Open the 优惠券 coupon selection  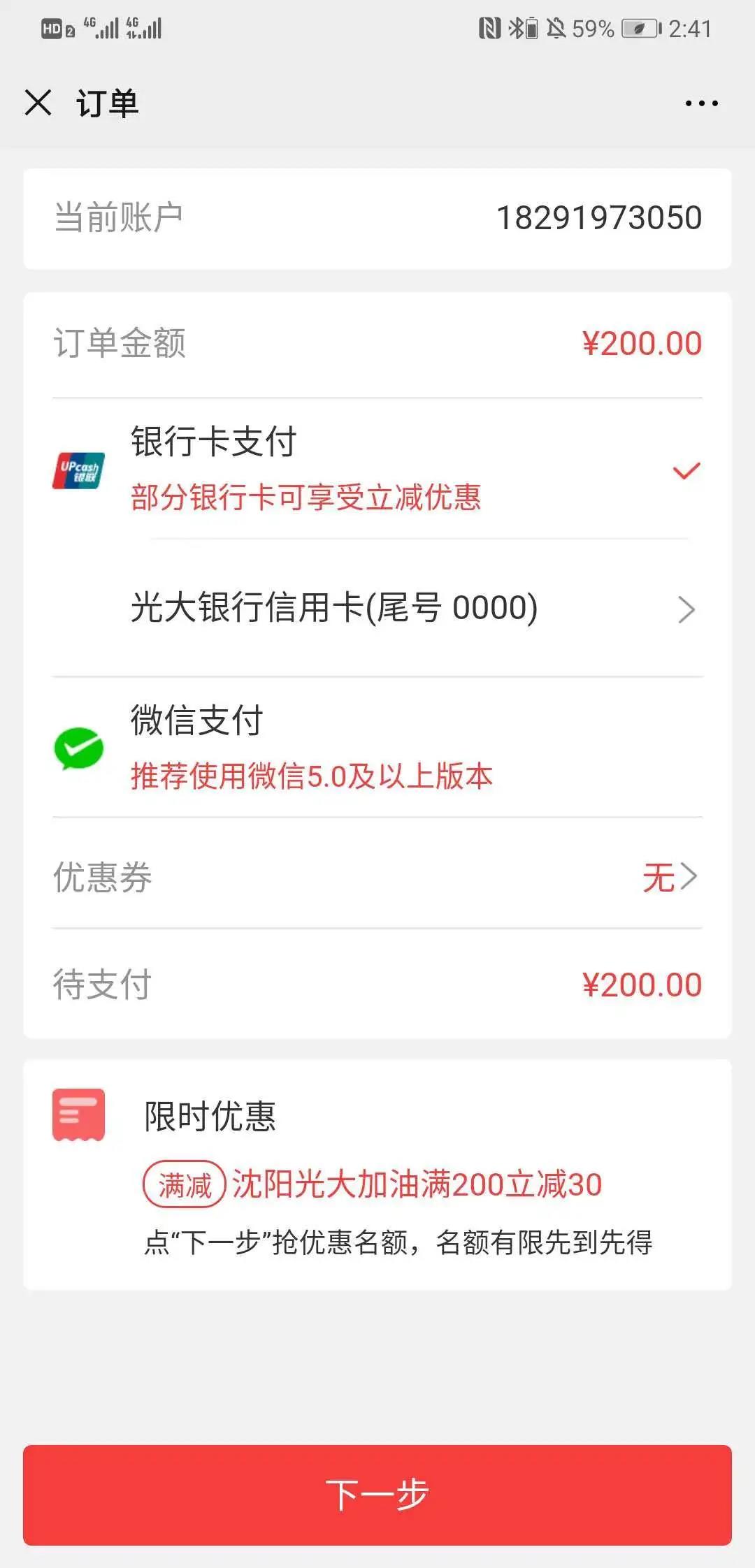coord(377,877)
